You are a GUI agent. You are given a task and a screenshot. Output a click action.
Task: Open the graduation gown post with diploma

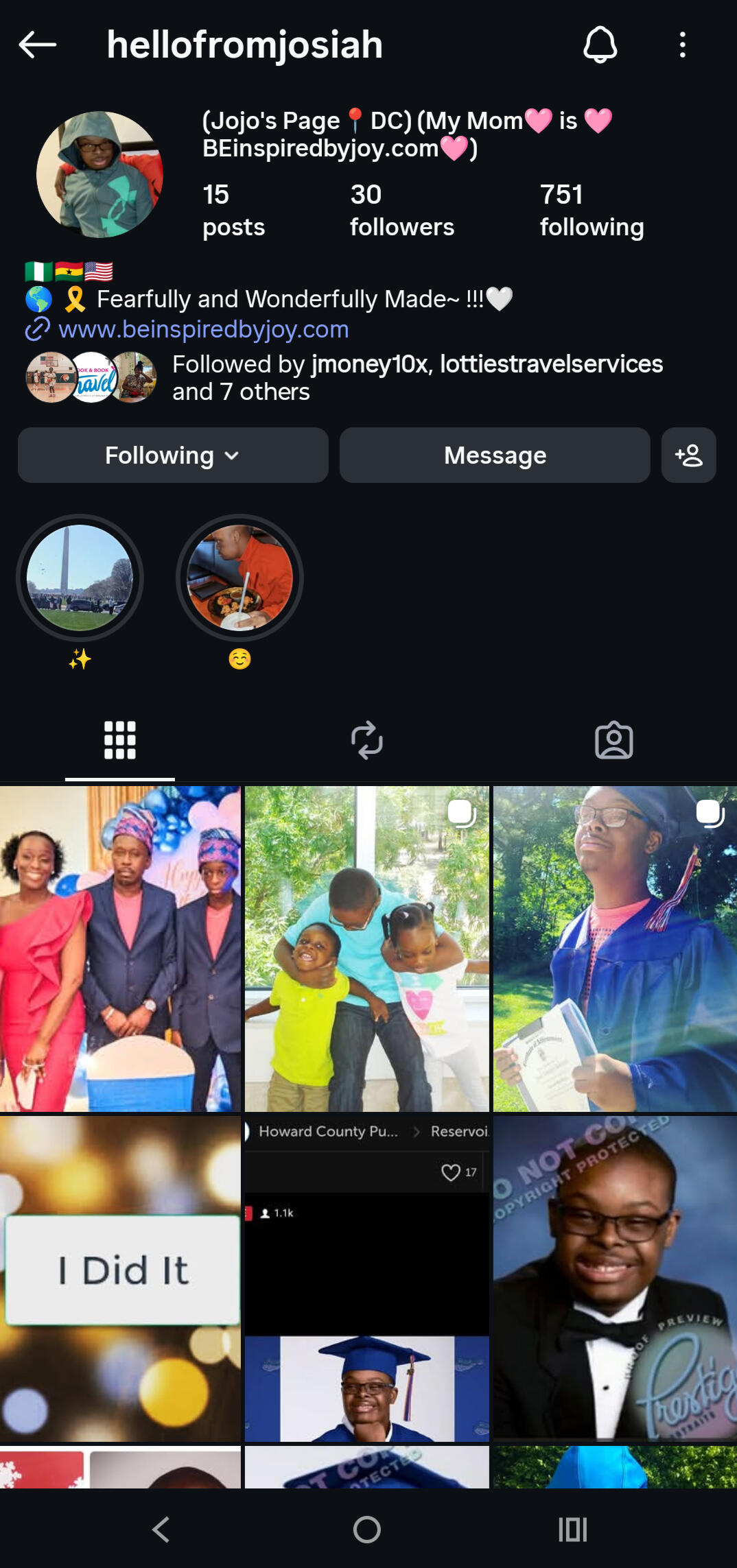(x=614, y=949)
